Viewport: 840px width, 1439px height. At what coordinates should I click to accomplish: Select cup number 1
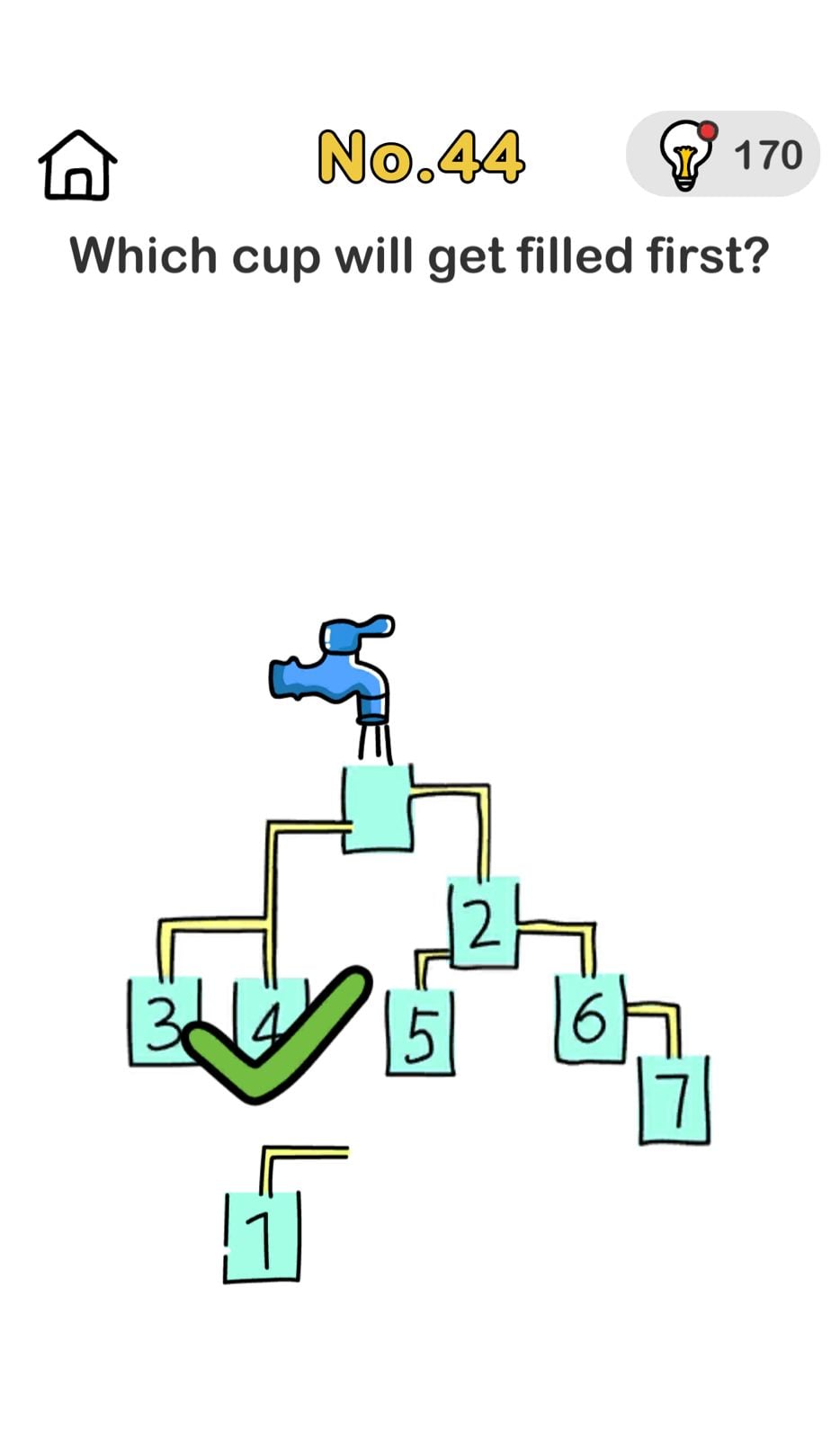pos(262,1238)
